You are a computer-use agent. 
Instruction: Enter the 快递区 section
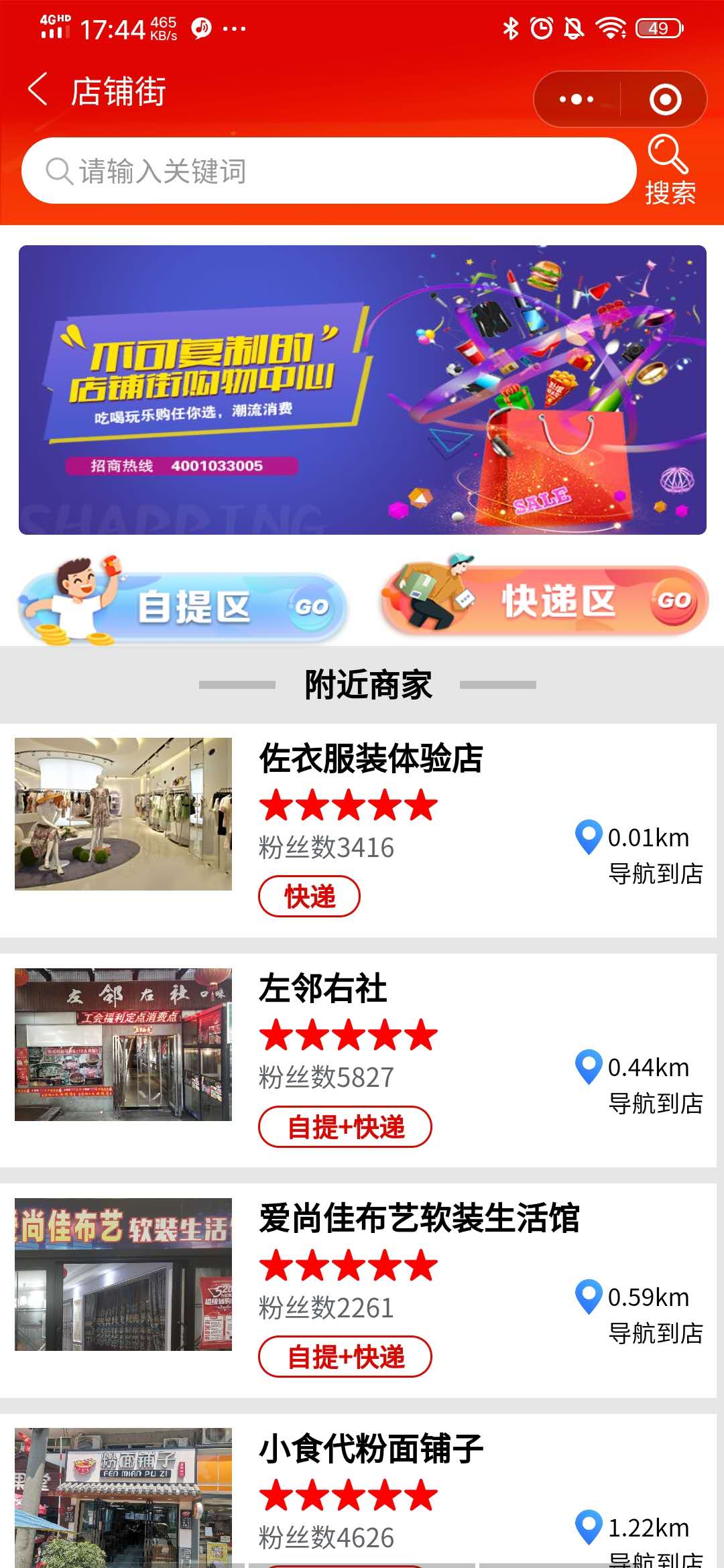[x=544, y=600]
